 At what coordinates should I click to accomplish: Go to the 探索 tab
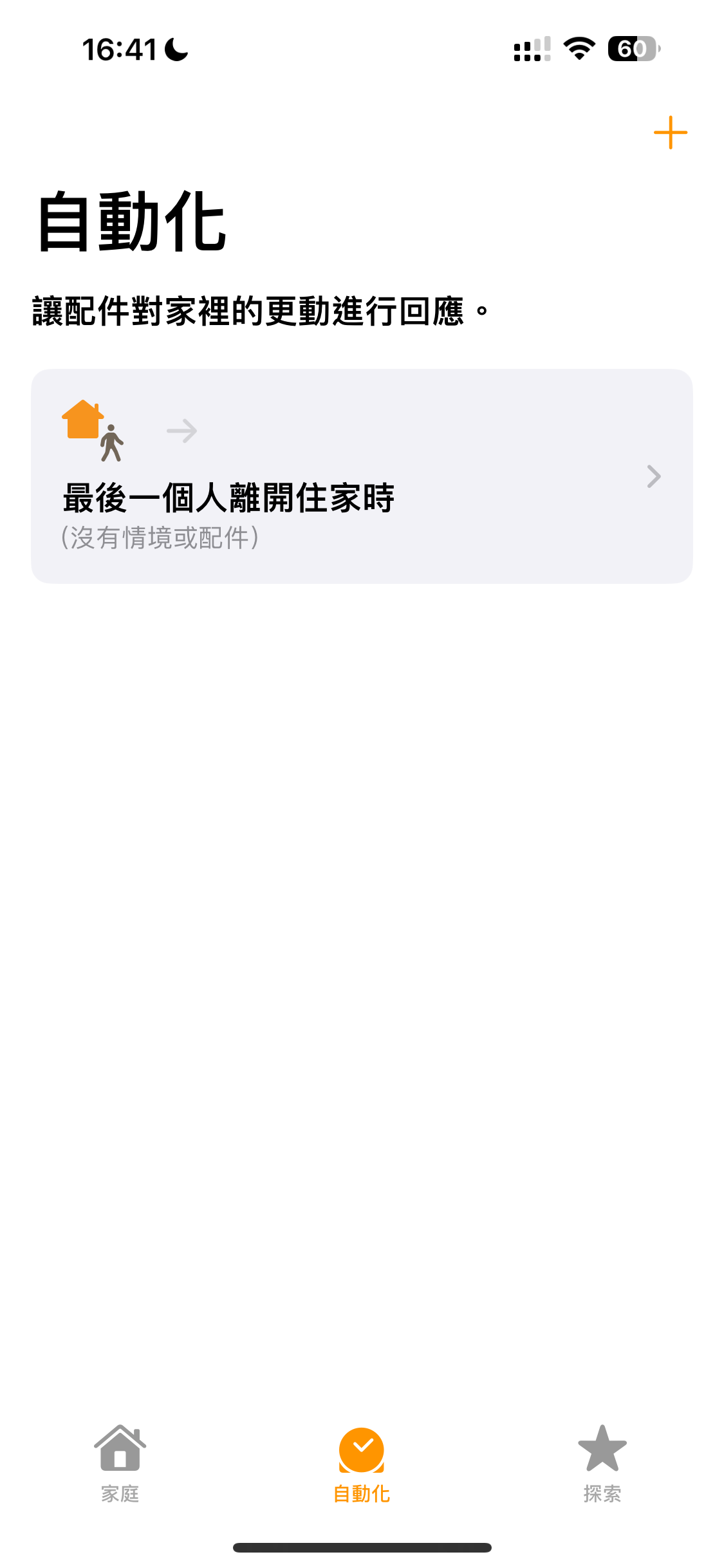tap(602, 1462)
